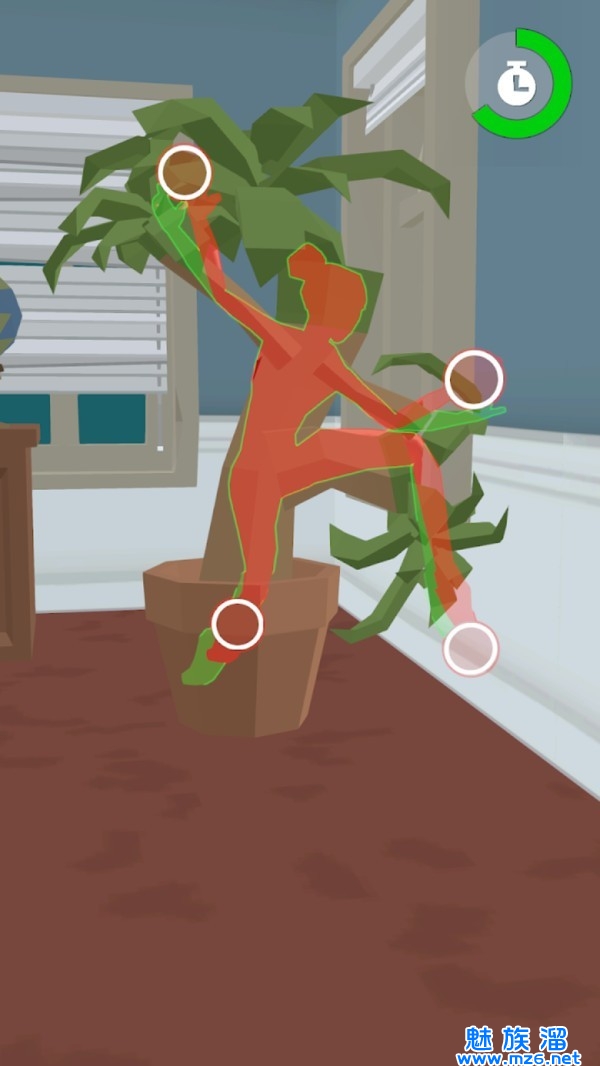The width and height of the screenshot is (600, 1066).
Task: Tap the foot handle on the flower pot
Action: coord(237,624)
